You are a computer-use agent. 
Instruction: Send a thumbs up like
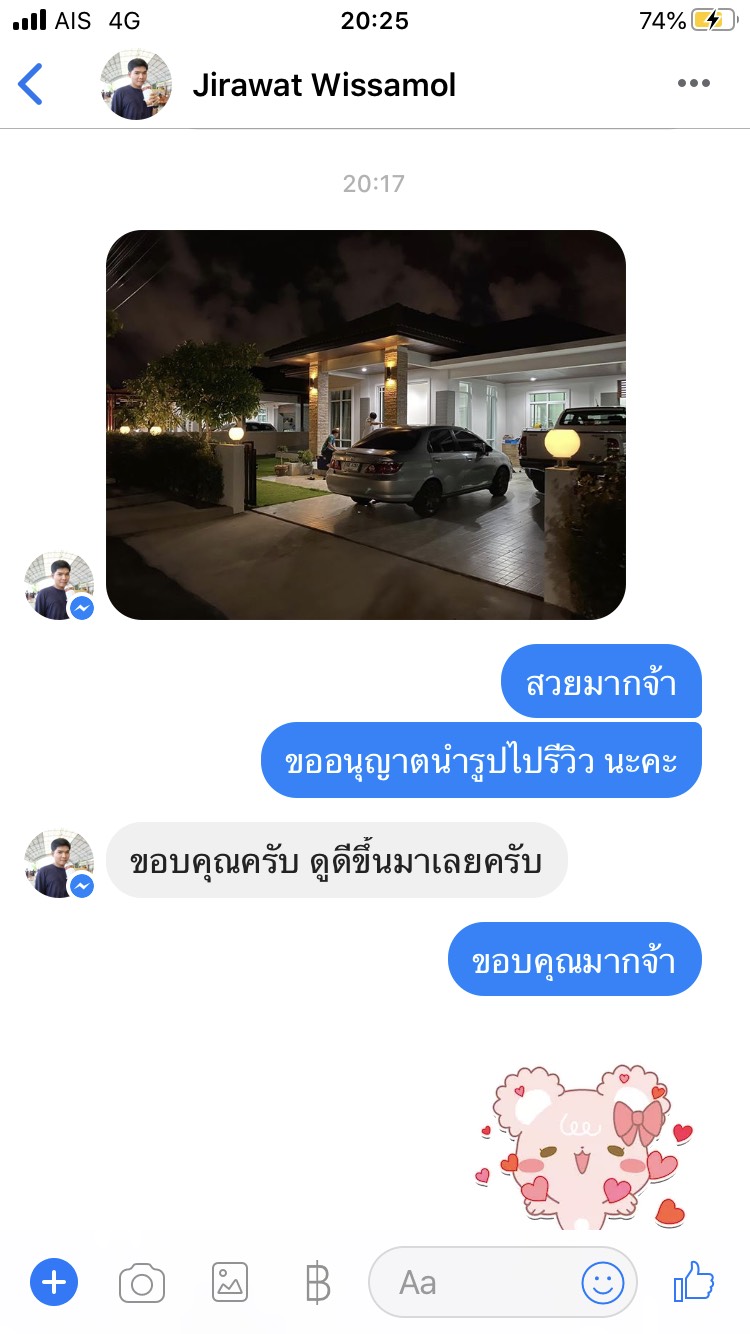tap(692, 1281)
